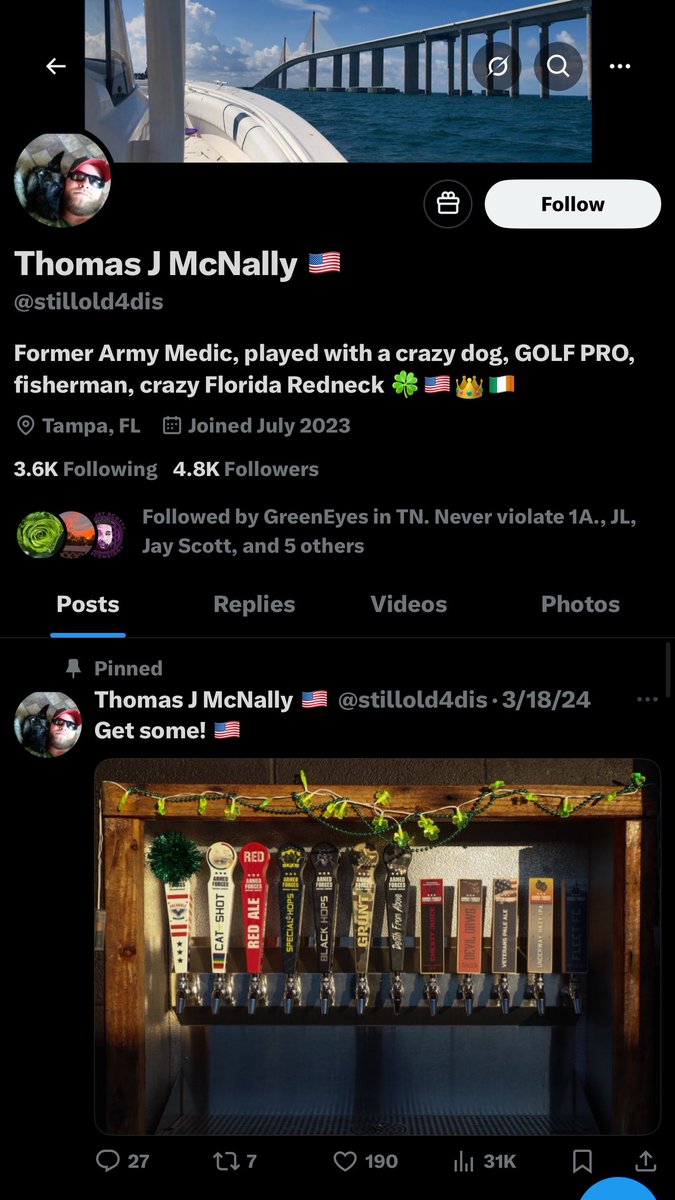Search this profile's posts

point(558,67)
